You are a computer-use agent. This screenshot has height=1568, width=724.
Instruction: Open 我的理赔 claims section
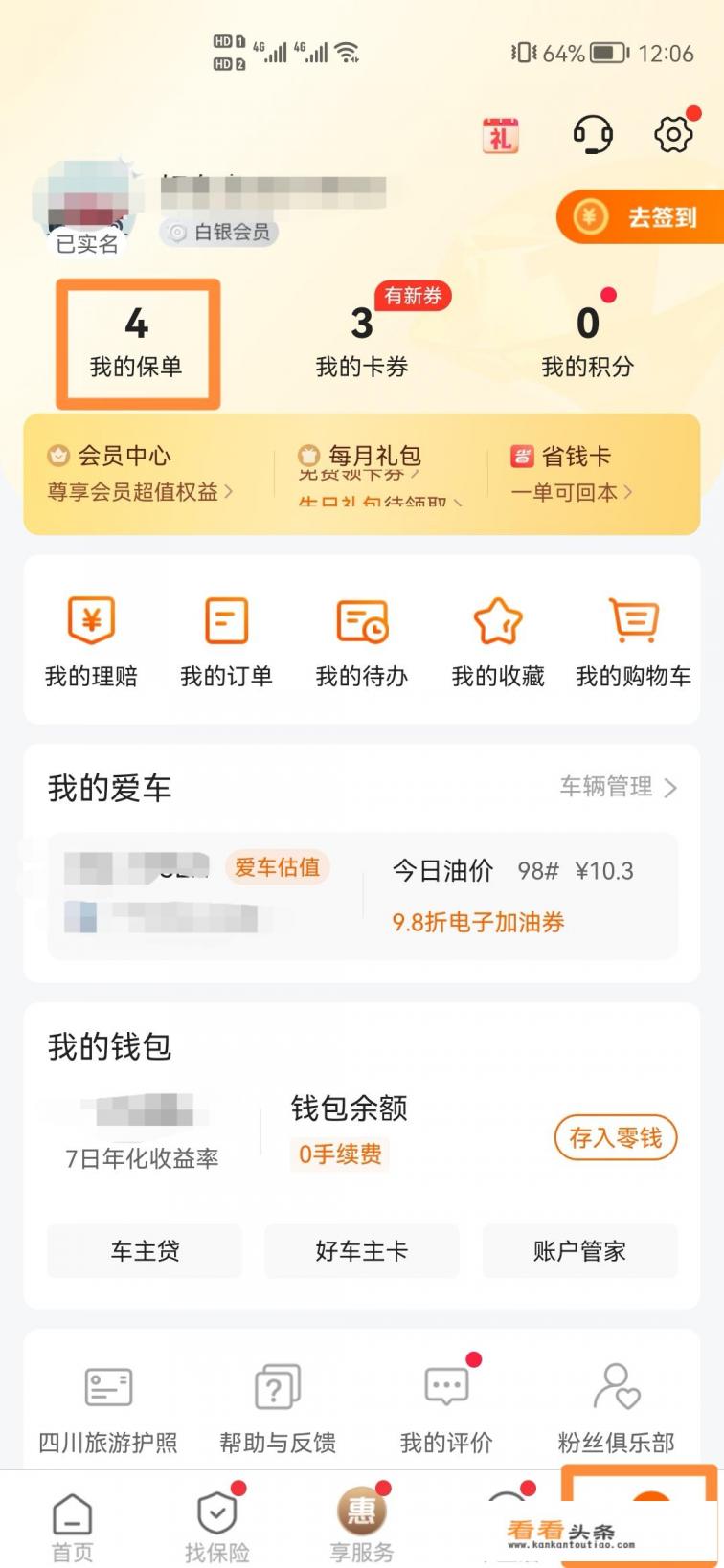(x=90, y=639)
